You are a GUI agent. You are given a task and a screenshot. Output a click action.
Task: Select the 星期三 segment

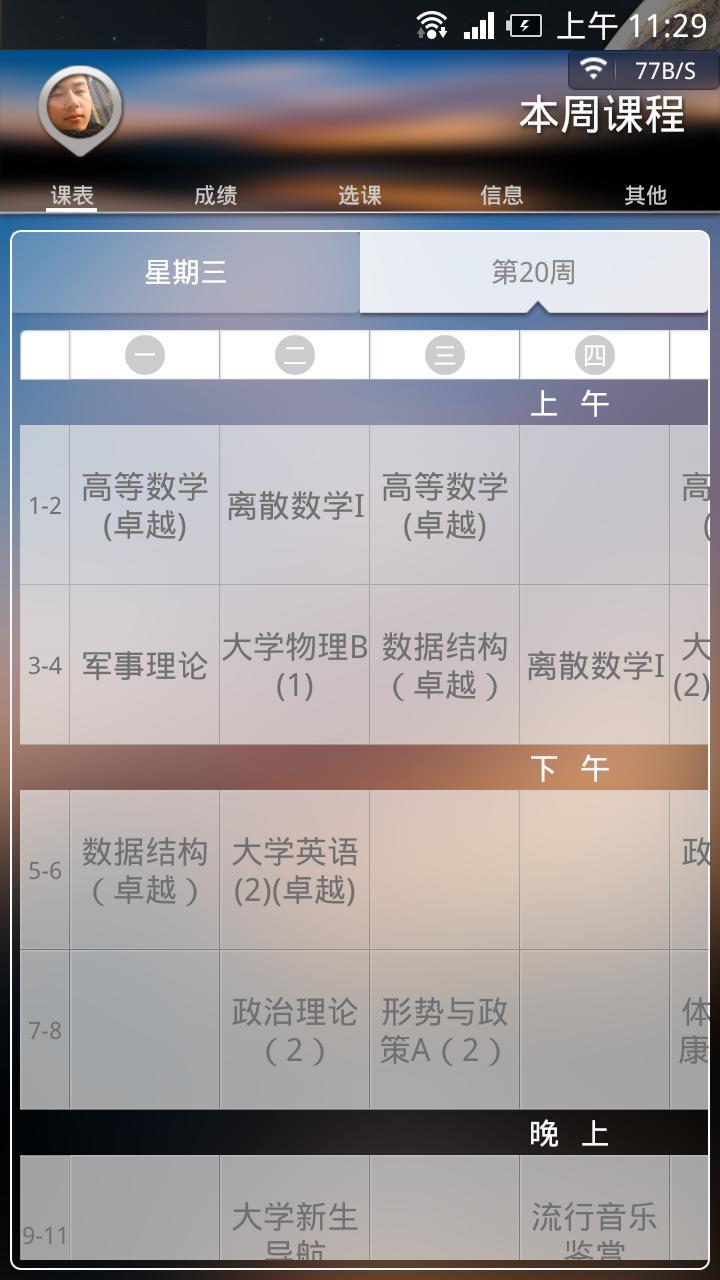coord(186,272)
